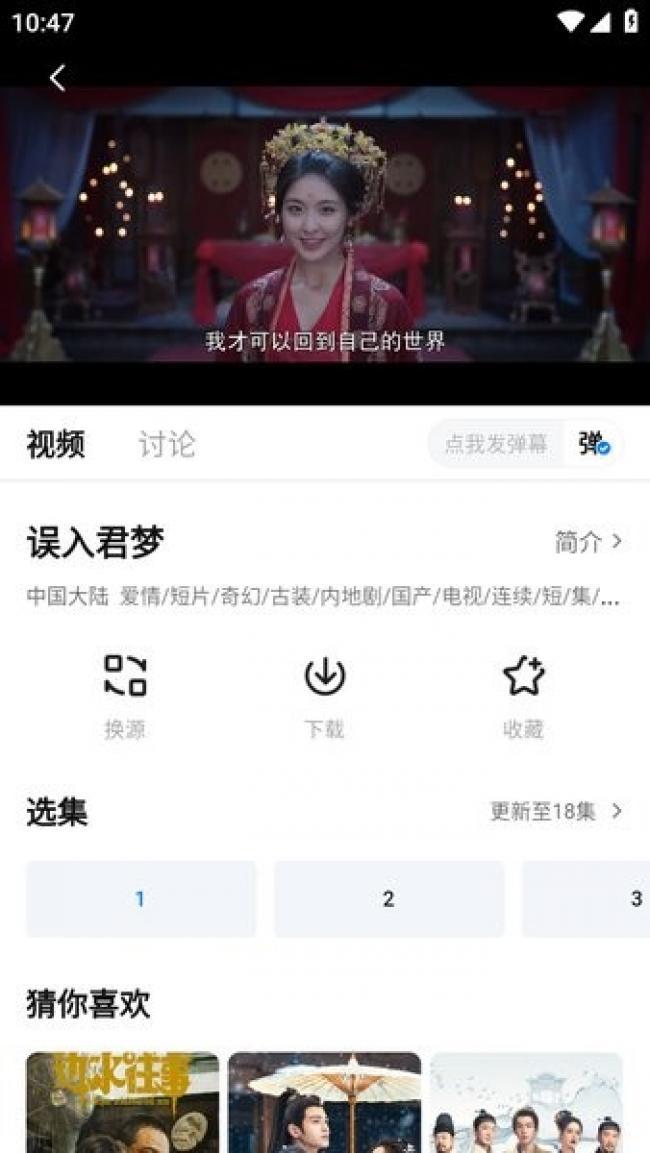Open the third recommended poster in 猜你喜欢
This screenshot has height=1153, width=650.
coord(526,1102)
